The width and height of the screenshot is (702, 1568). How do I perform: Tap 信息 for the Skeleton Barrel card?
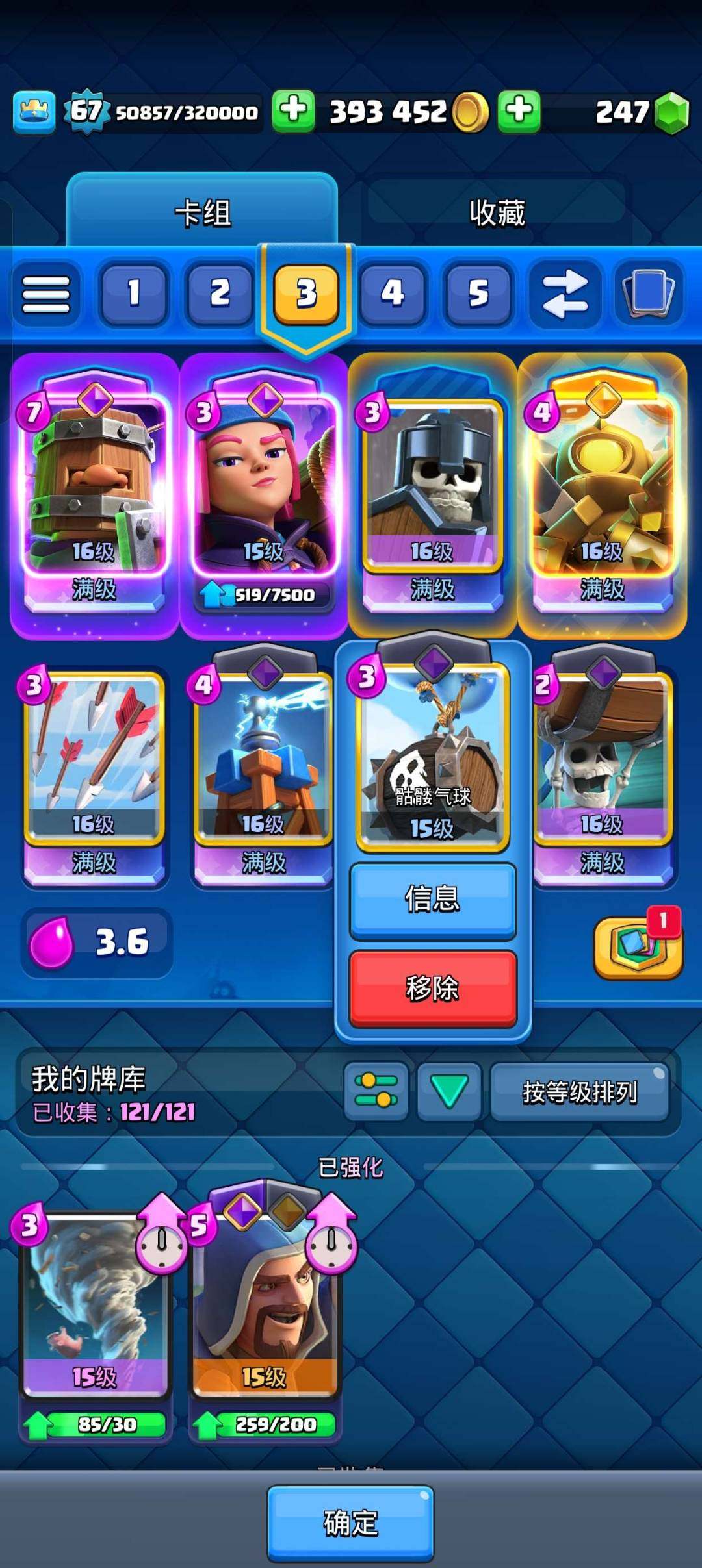click(x=433, y=900)
